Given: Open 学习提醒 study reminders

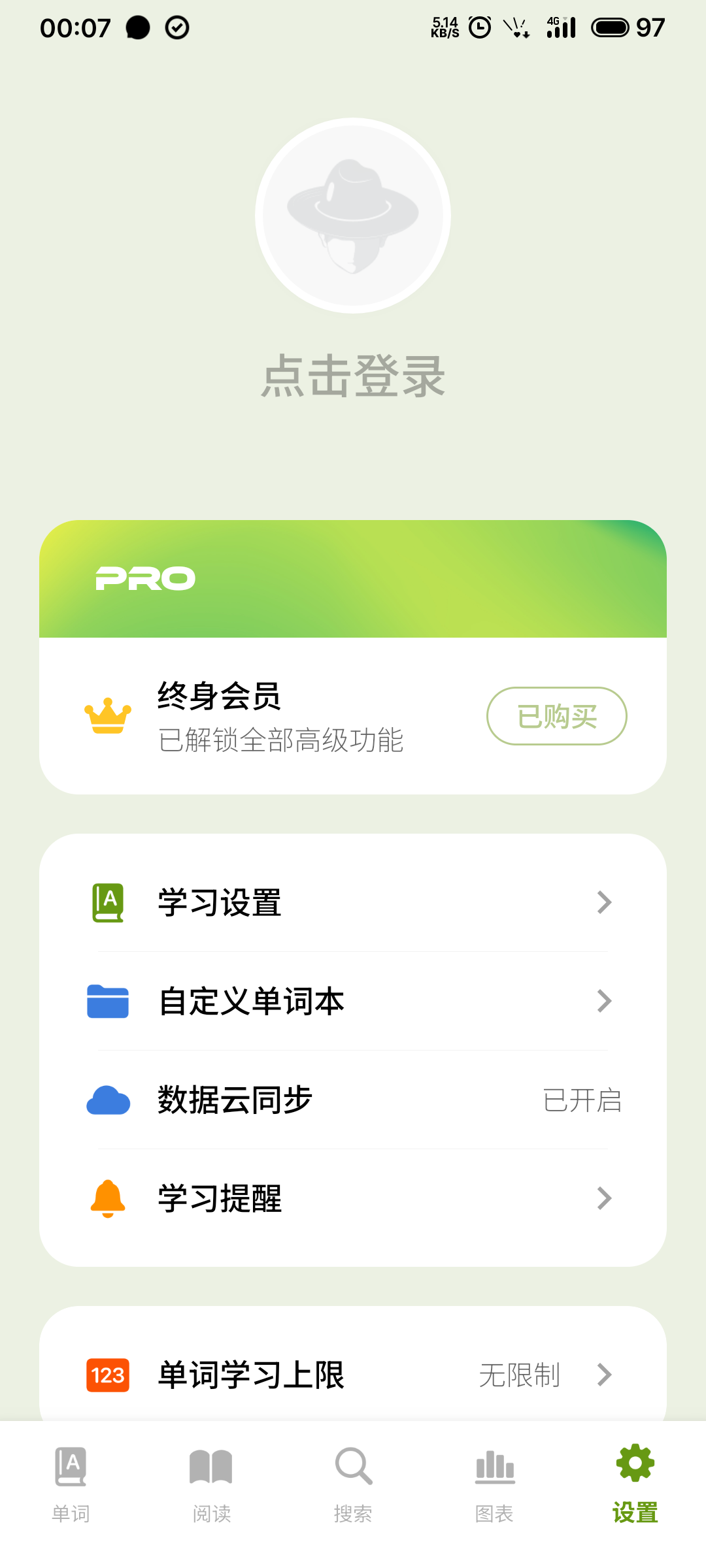Looking at the screenshot, I should 353,1198.
